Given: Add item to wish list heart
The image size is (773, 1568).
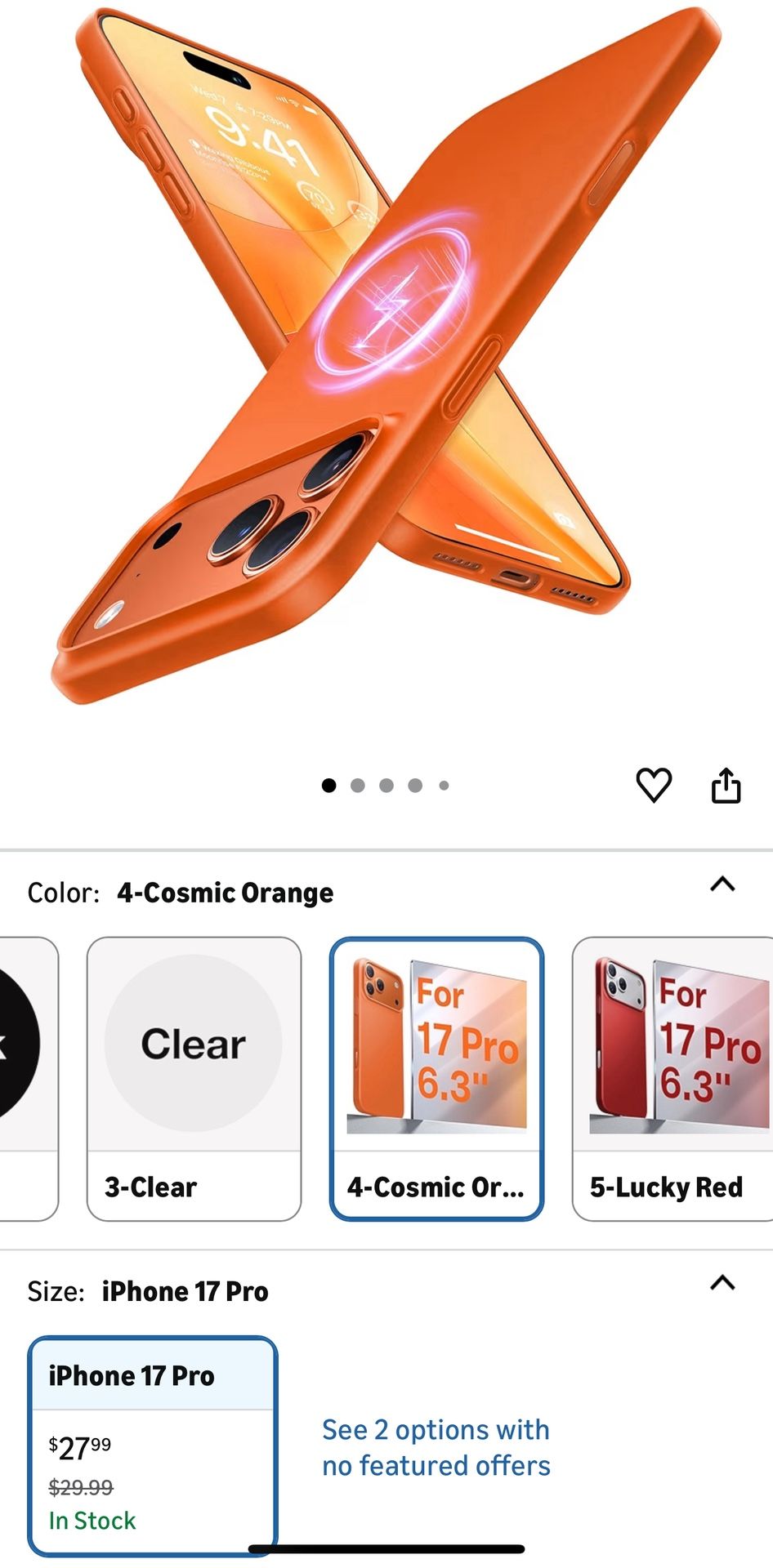Looking at the screenshot, I should (654, 786).
